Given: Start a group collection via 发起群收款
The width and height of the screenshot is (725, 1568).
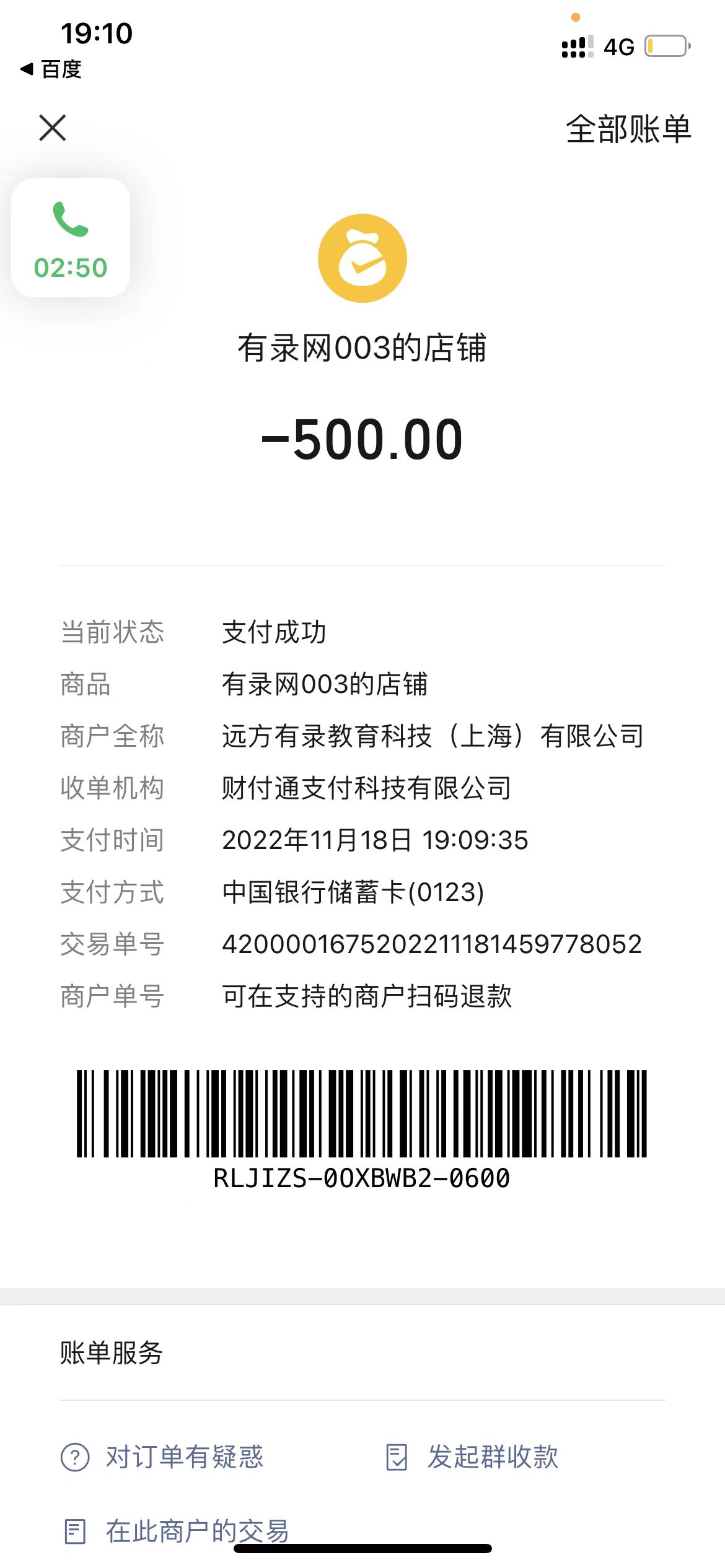Looking at the screenshot, I should [x=472, y=1457].
